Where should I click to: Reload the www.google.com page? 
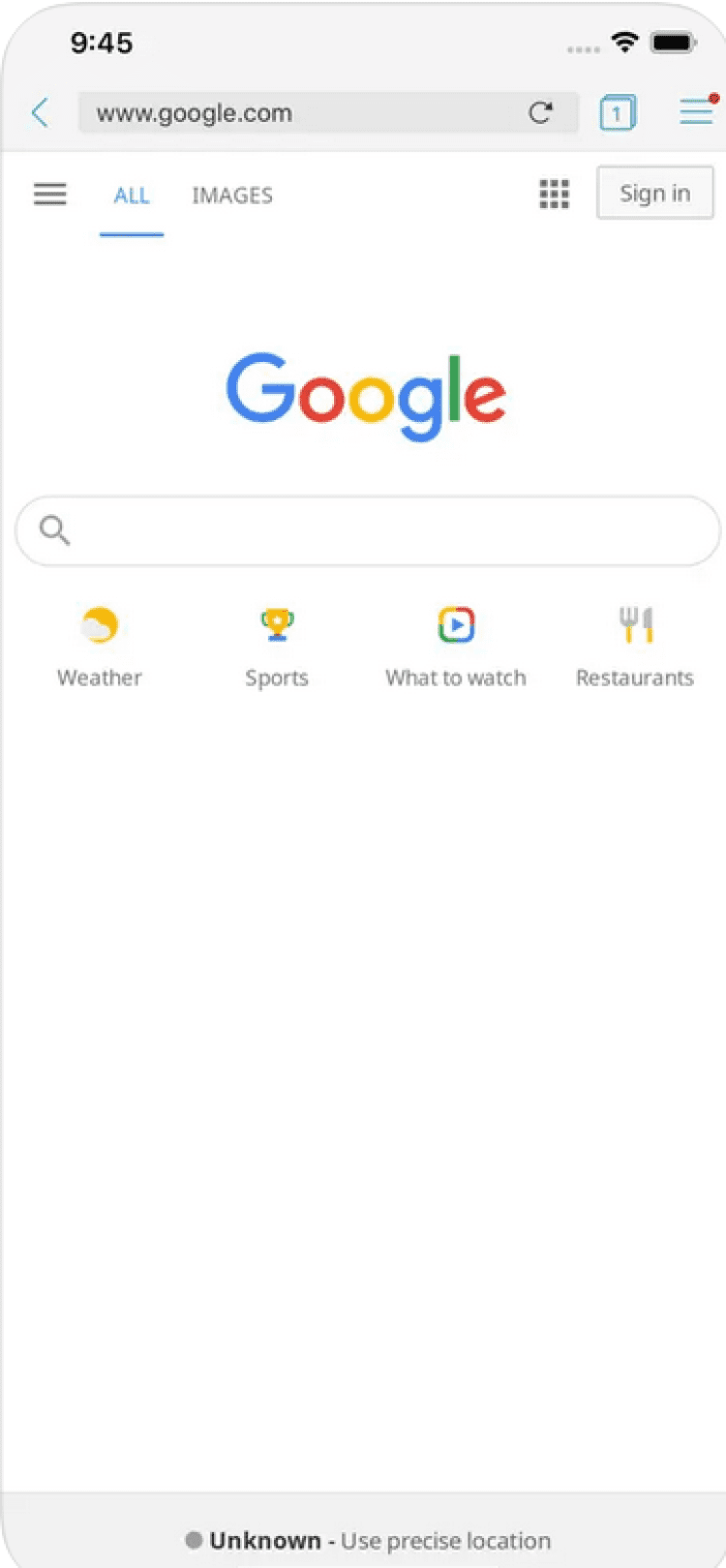click(540, 113)
